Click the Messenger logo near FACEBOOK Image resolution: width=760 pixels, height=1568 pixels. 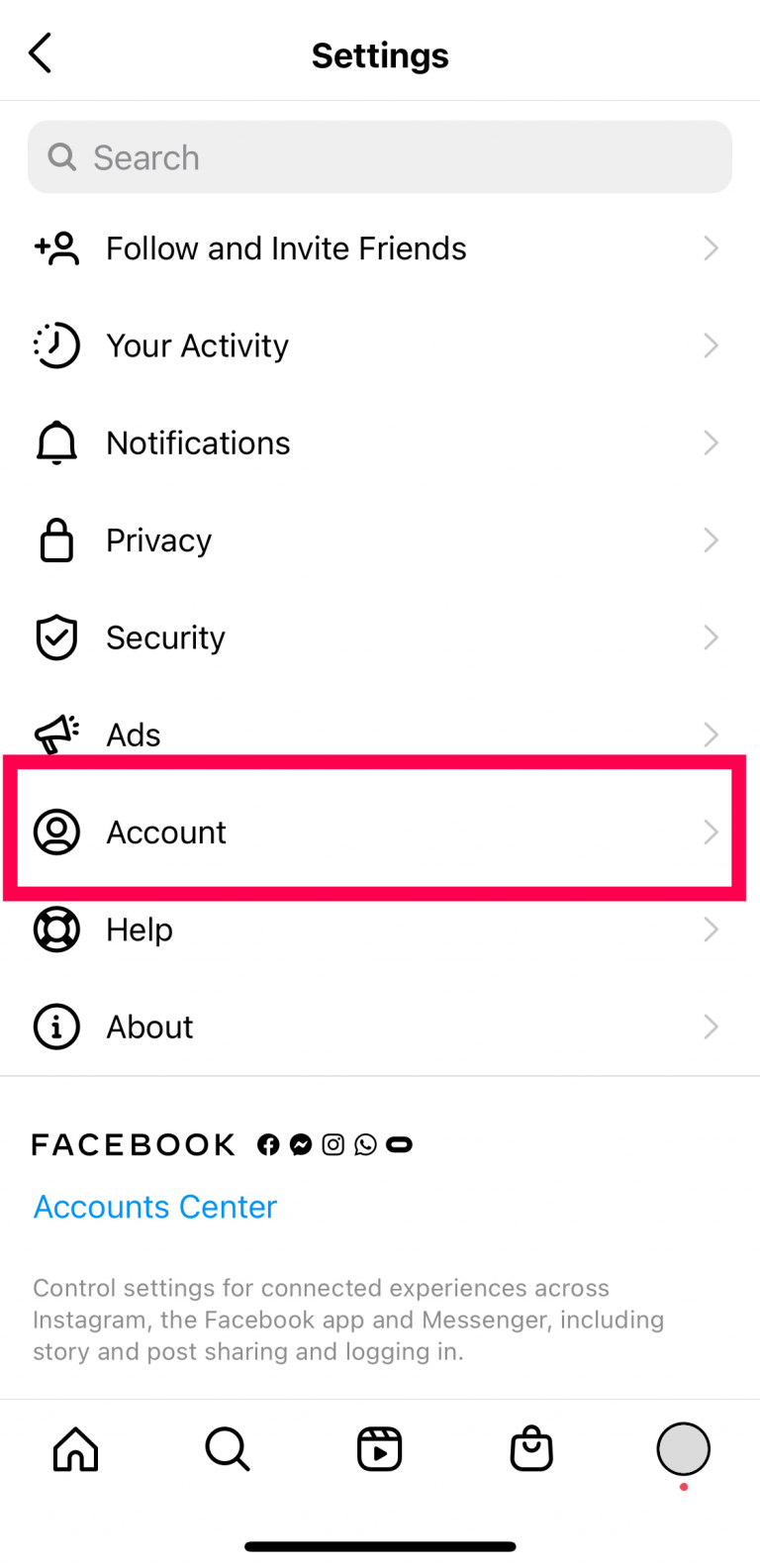300,1144
